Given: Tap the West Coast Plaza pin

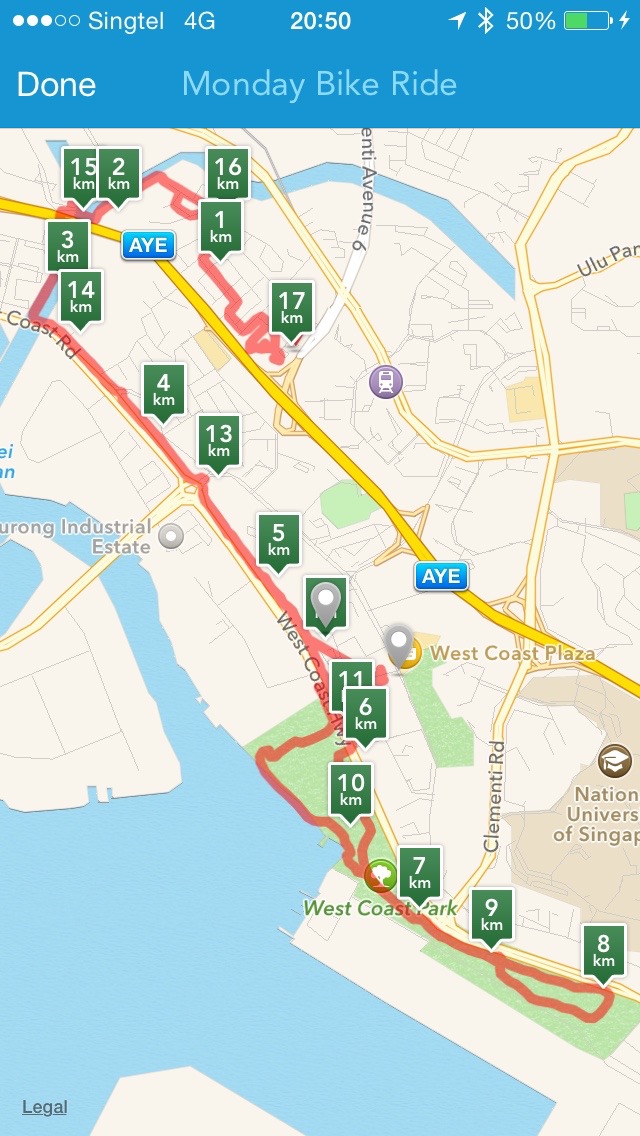Looking at the screenshot, I should click(401, 646).
